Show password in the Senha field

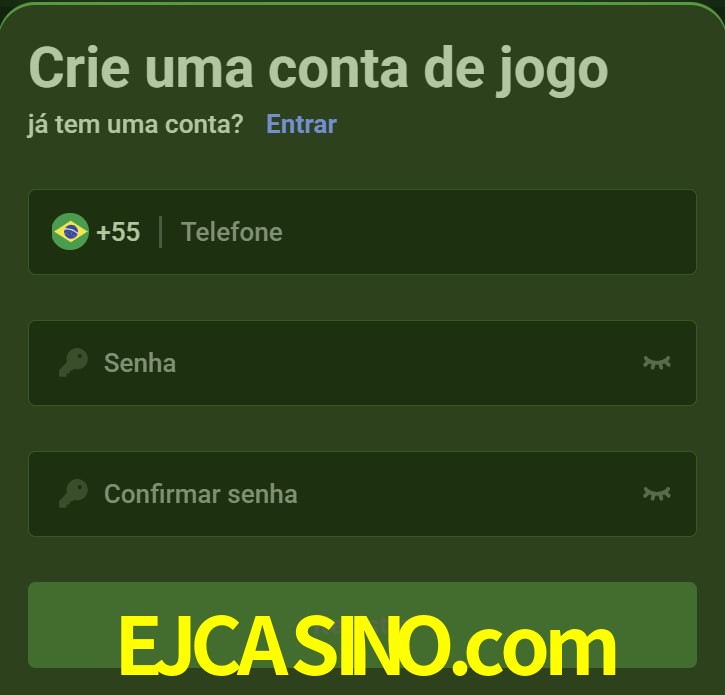tap(656, 362)
